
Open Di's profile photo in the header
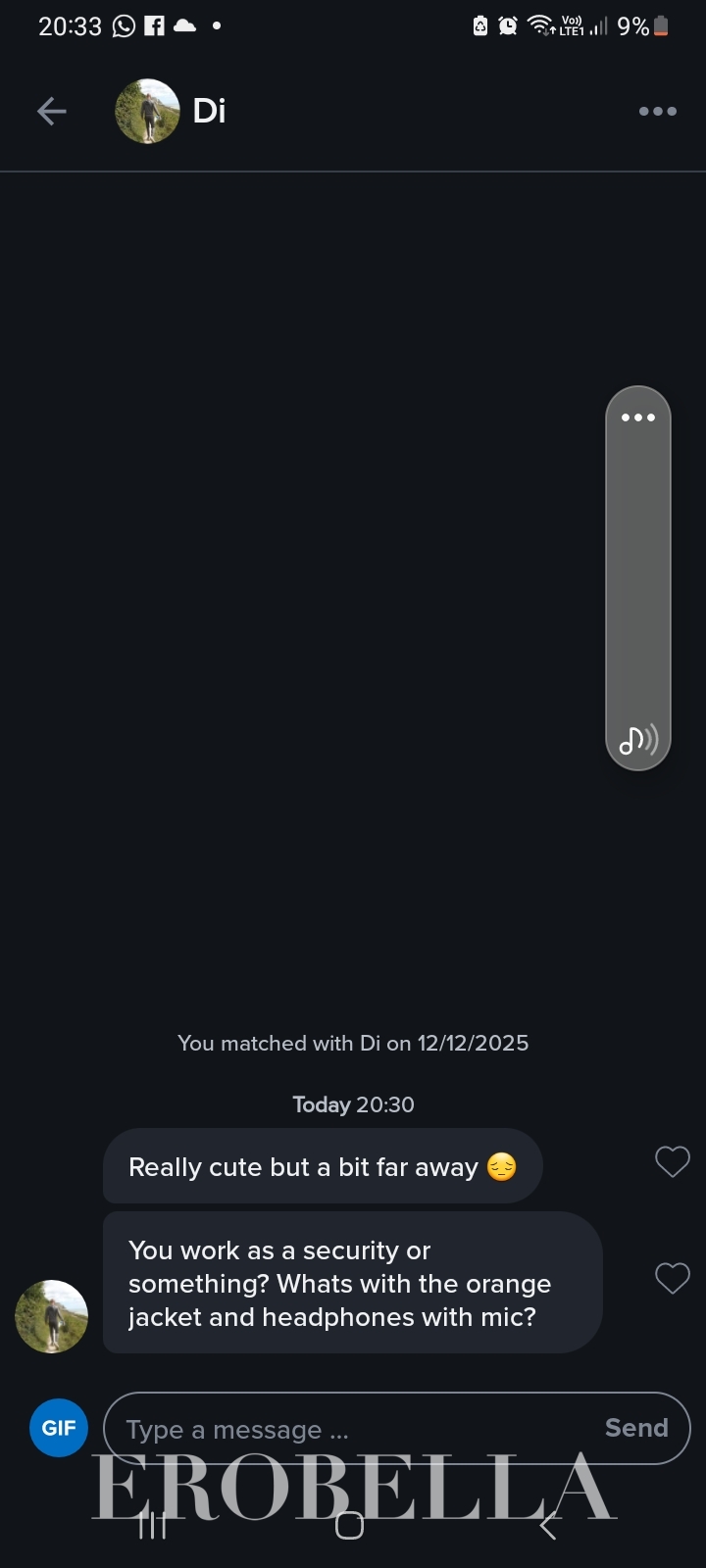(147, 112)
